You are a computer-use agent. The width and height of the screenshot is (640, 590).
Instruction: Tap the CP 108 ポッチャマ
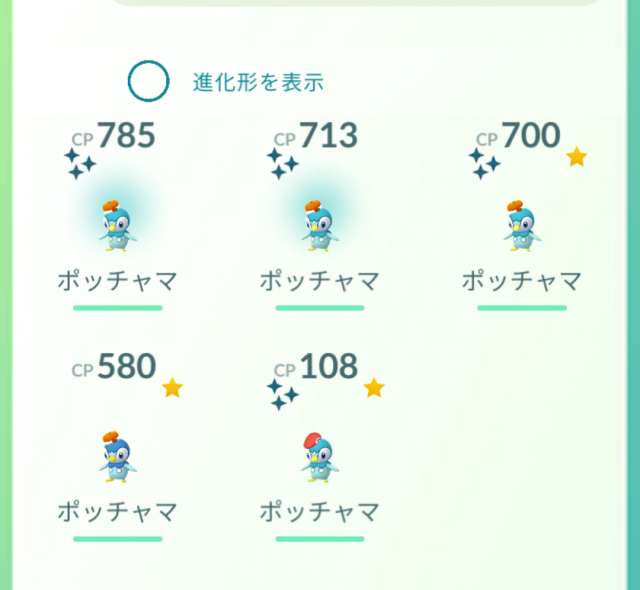(319, 457)
